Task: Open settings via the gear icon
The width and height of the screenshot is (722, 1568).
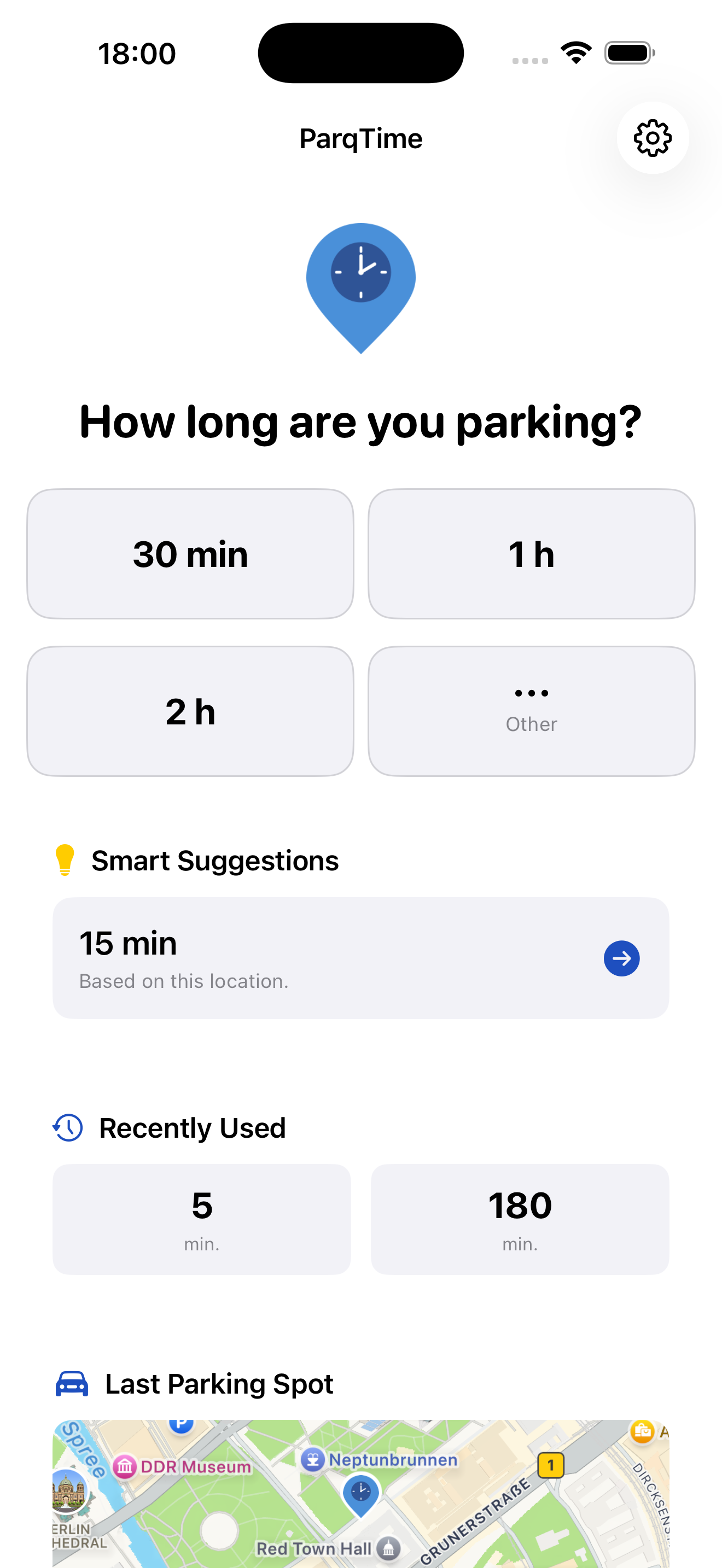Action: [x=652, y=138]
